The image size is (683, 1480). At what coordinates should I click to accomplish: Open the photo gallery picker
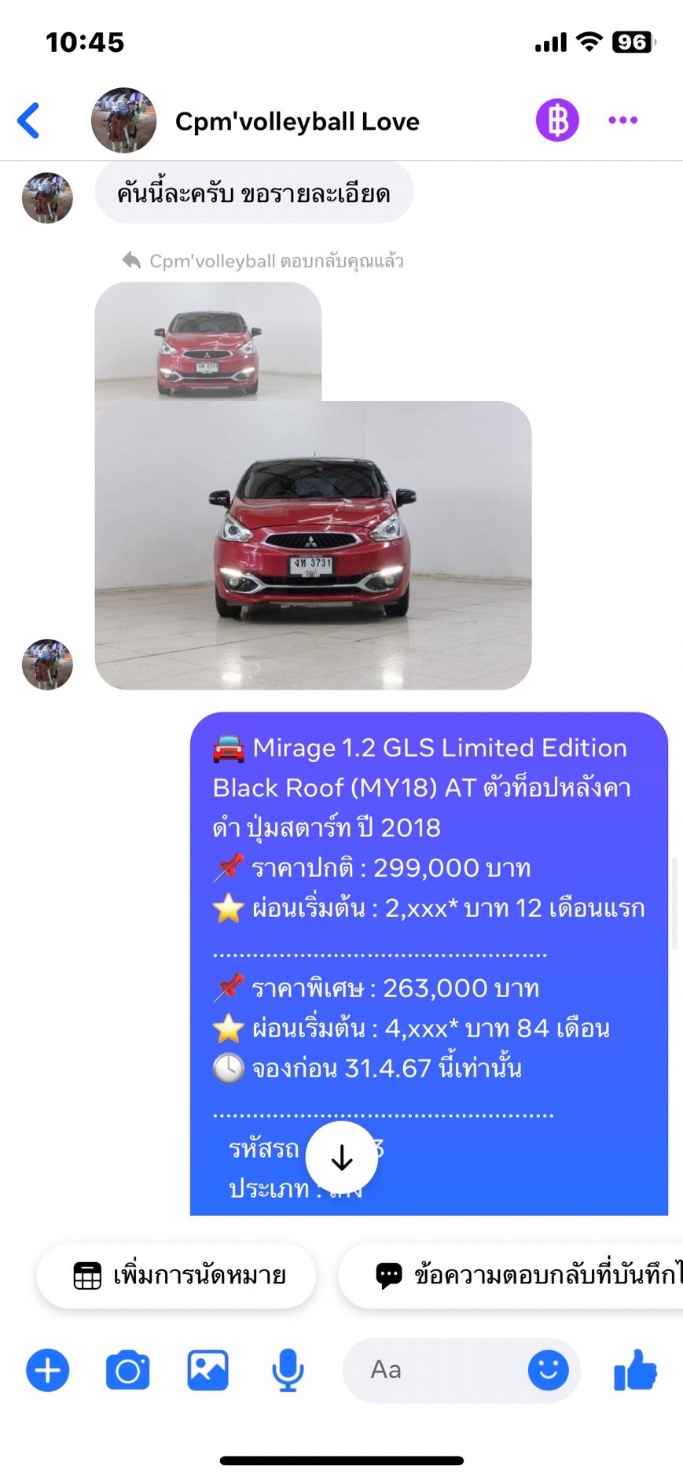click(x=208, y=1370)
